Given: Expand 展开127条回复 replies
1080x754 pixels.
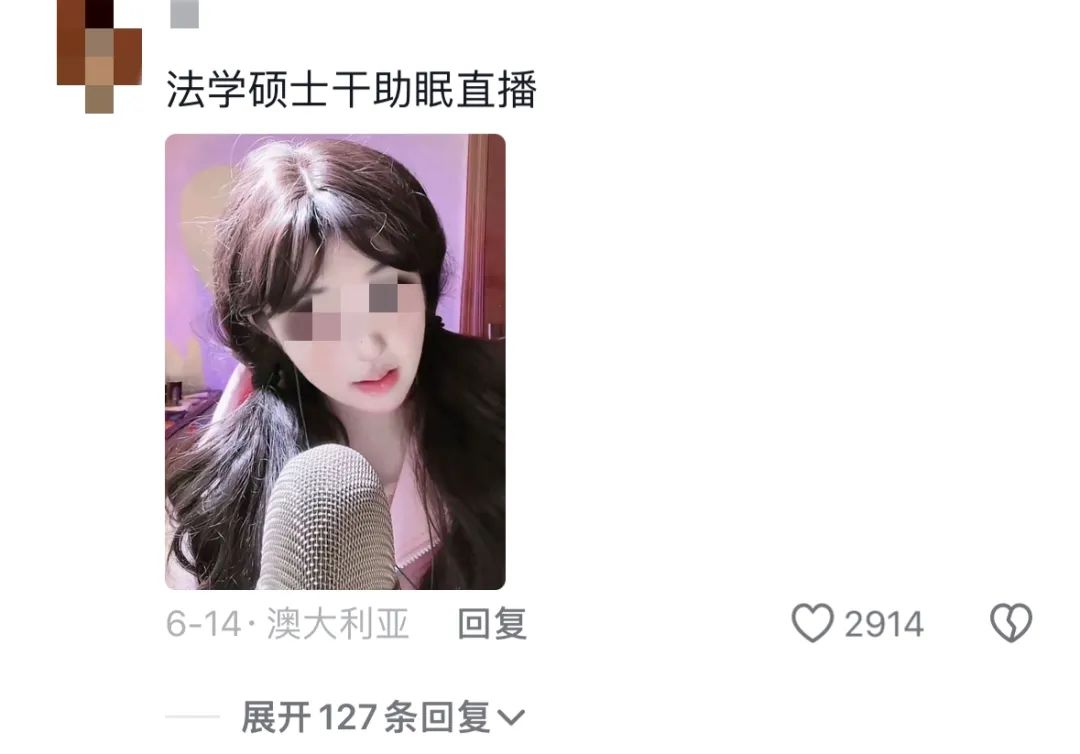Looking at the screenshot, I should click(x=382, y=716).
